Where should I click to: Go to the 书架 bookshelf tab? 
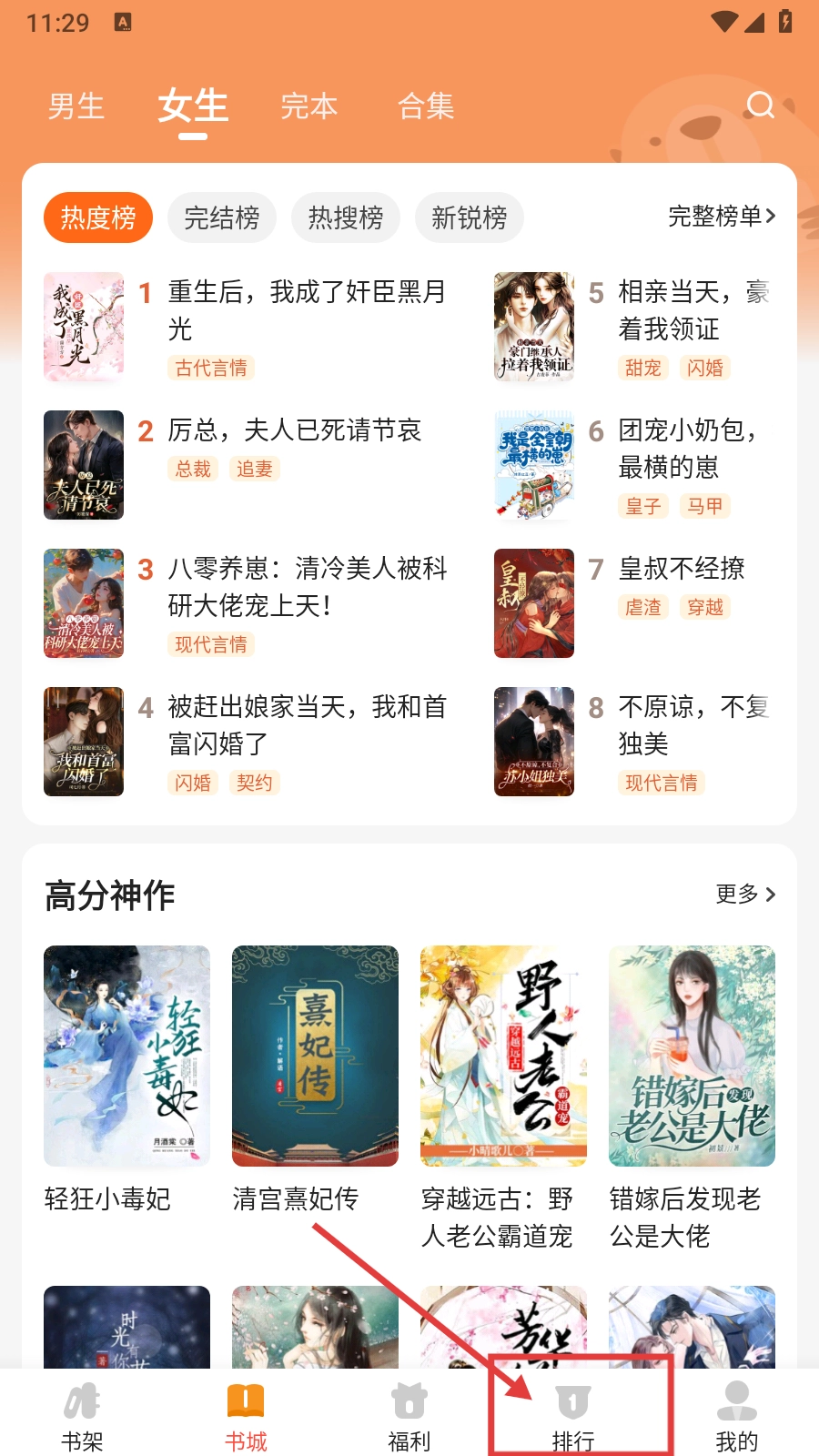(x=82, y=1415)
